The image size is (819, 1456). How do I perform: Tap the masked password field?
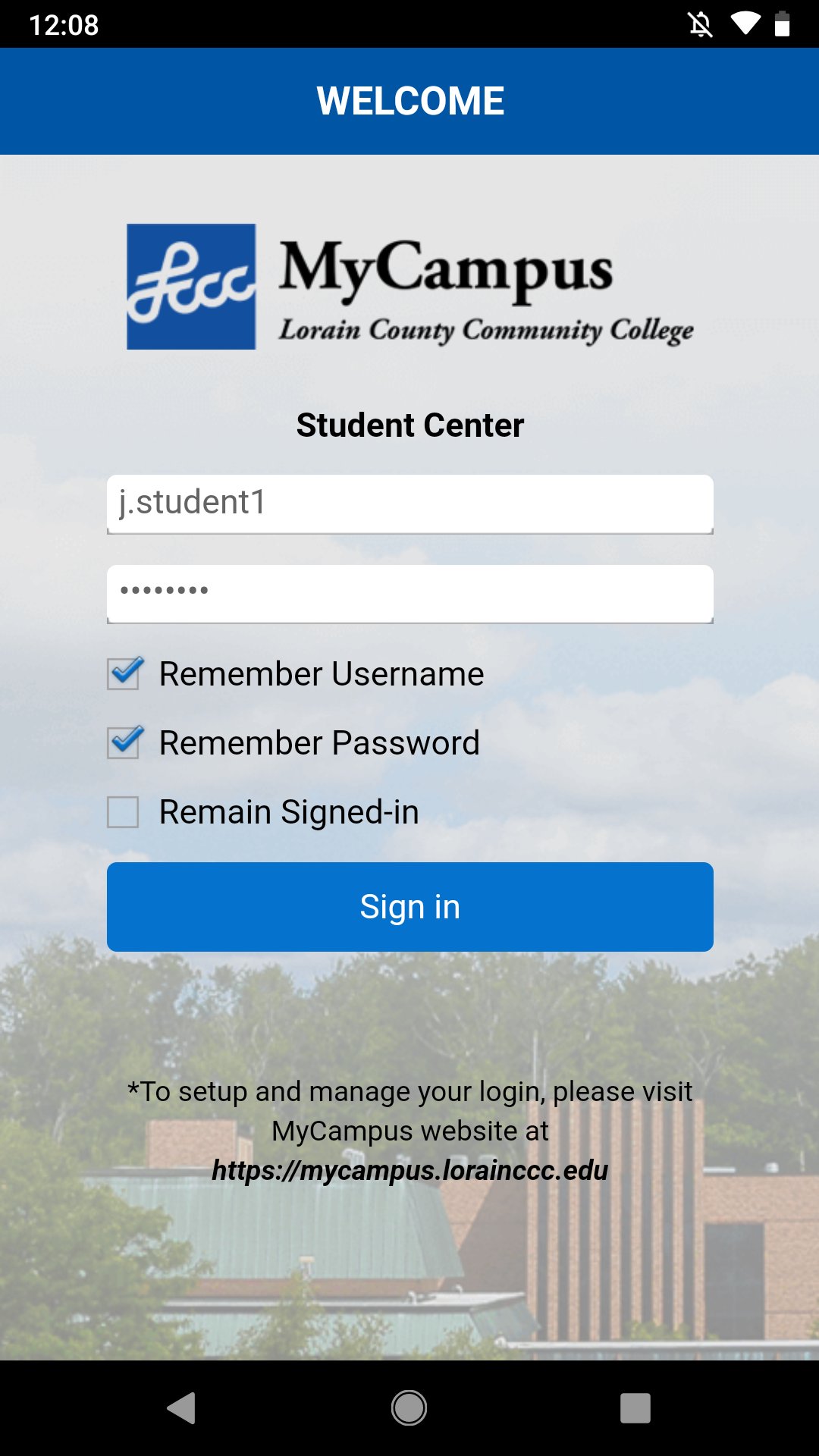point(409,594)
